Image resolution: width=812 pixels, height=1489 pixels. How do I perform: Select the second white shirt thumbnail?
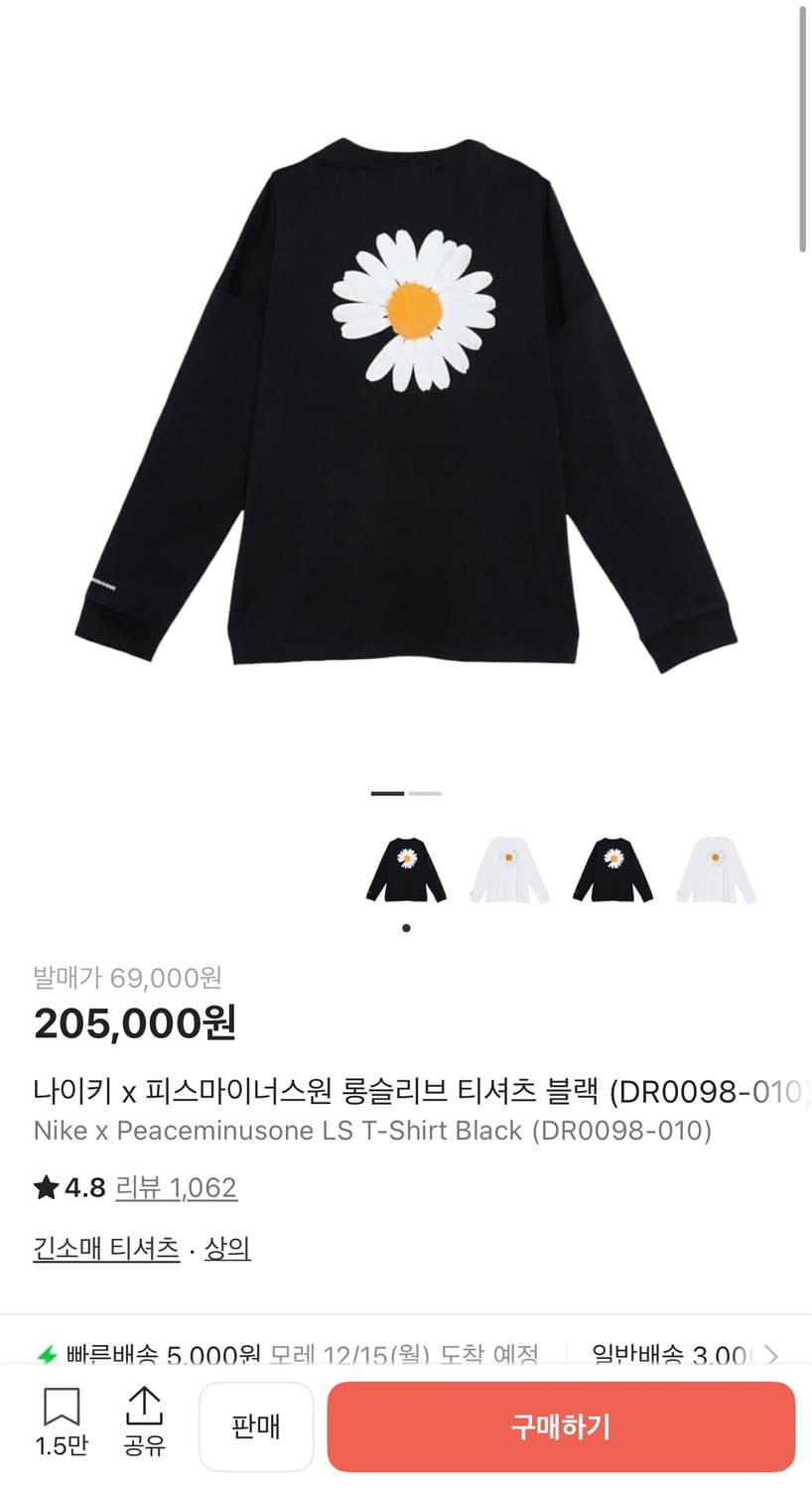[x=509, y=866]
